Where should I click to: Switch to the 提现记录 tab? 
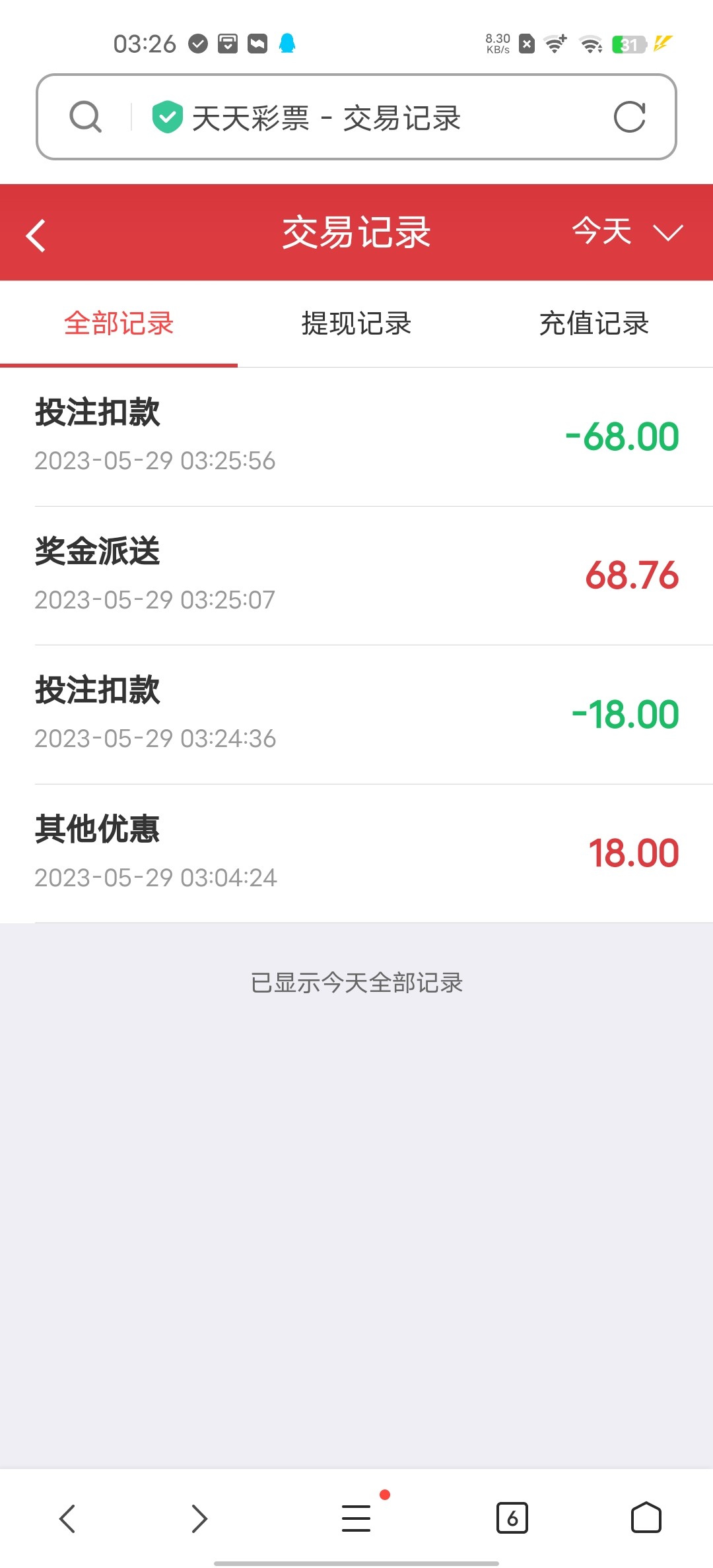pyautogui.click(x=356, y=324)
